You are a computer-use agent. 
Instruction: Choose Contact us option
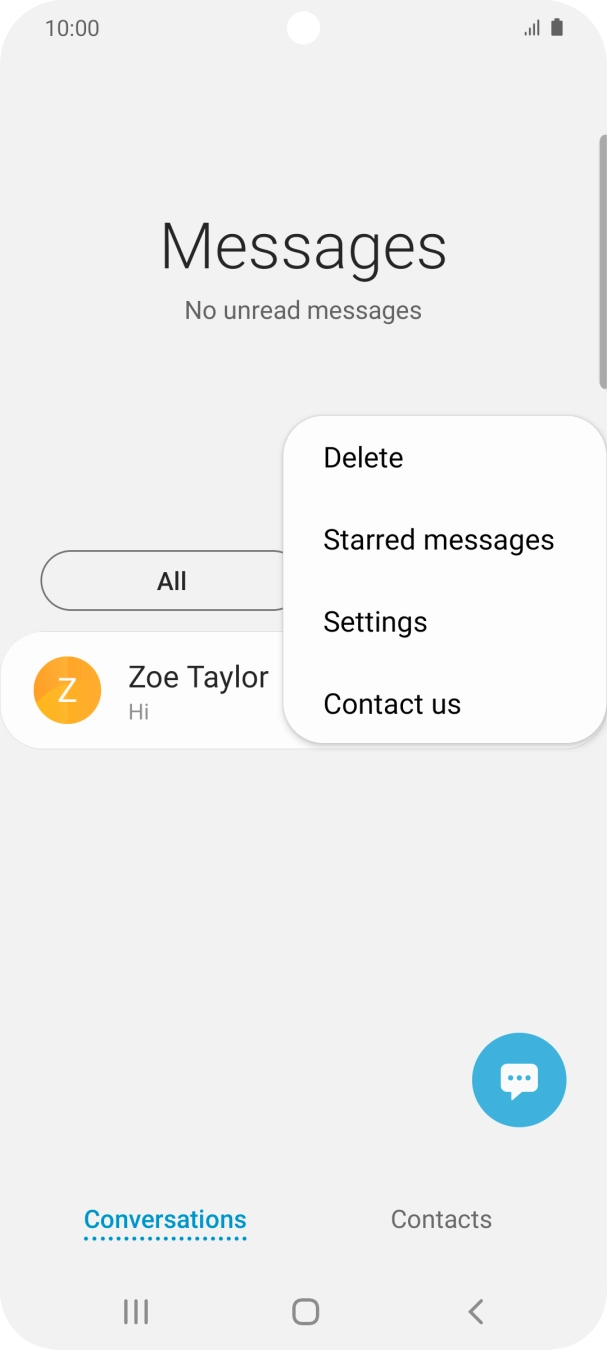pyautogui.click(x=444, y=704)
